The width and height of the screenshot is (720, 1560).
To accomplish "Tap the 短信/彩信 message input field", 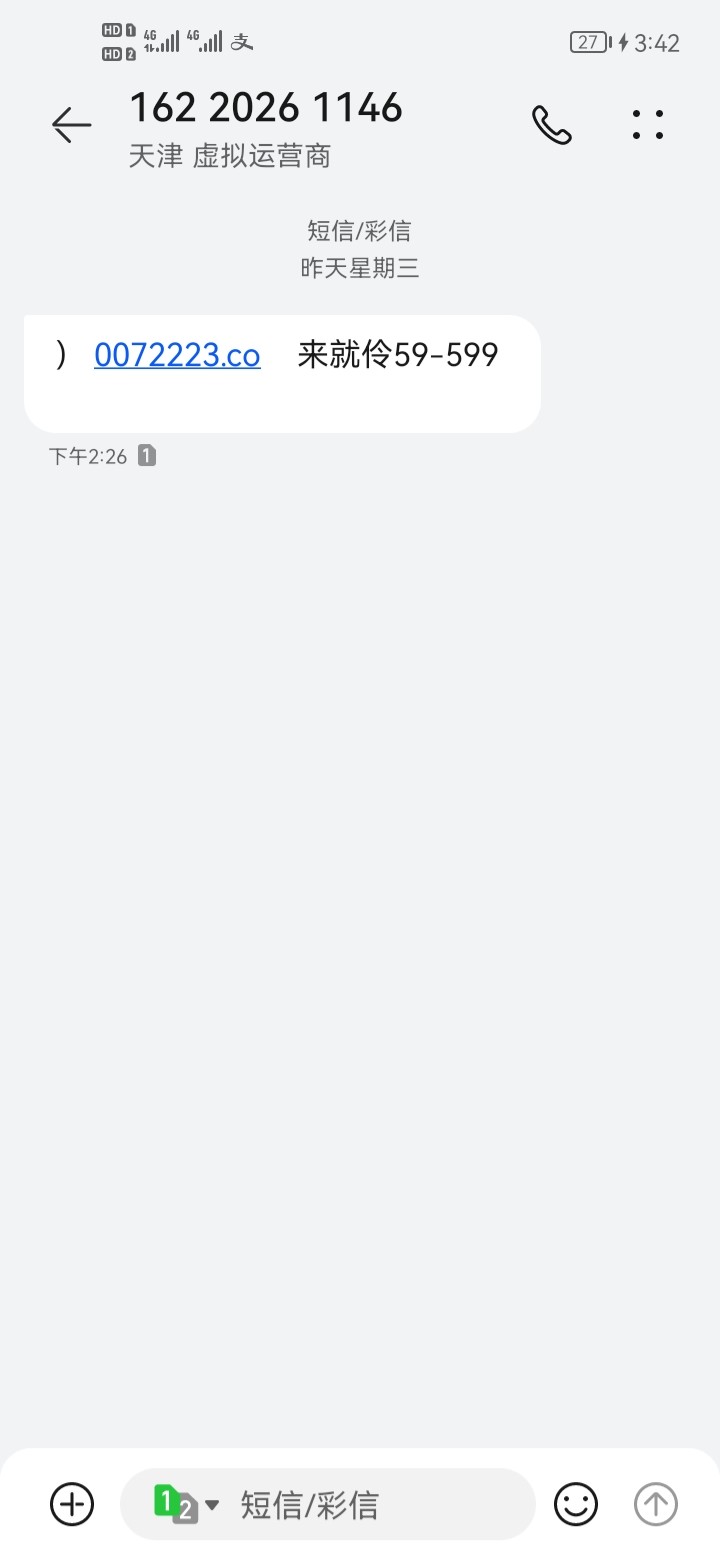I will [330, 1504].
